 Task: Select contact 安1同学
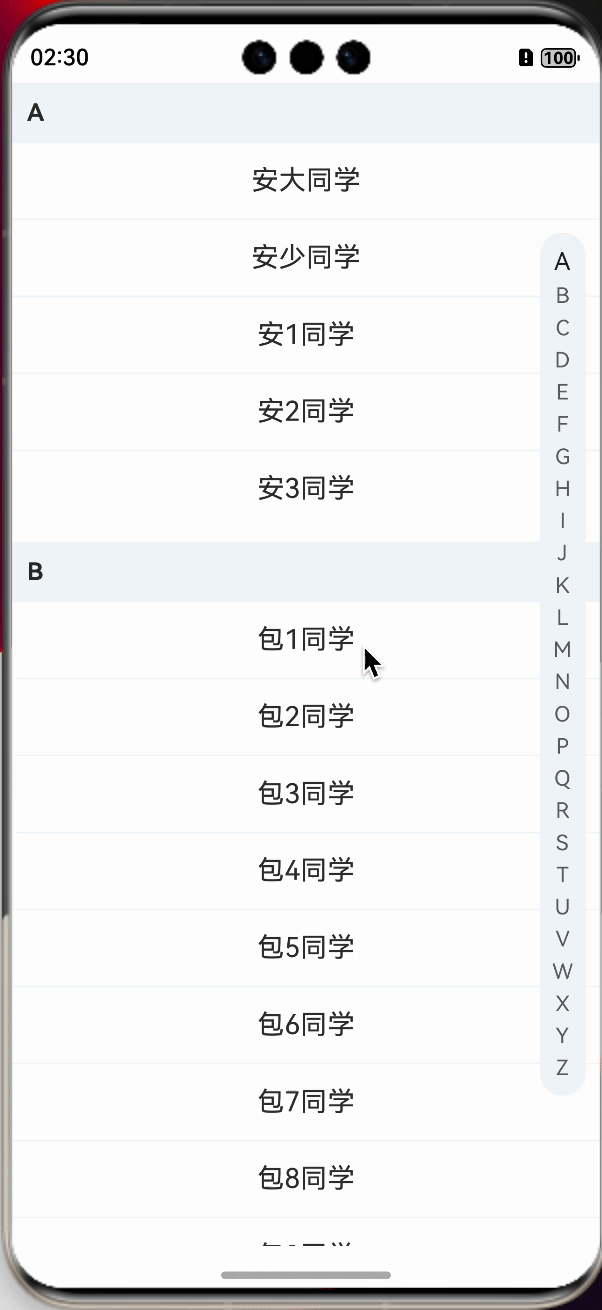click(305, 335)
